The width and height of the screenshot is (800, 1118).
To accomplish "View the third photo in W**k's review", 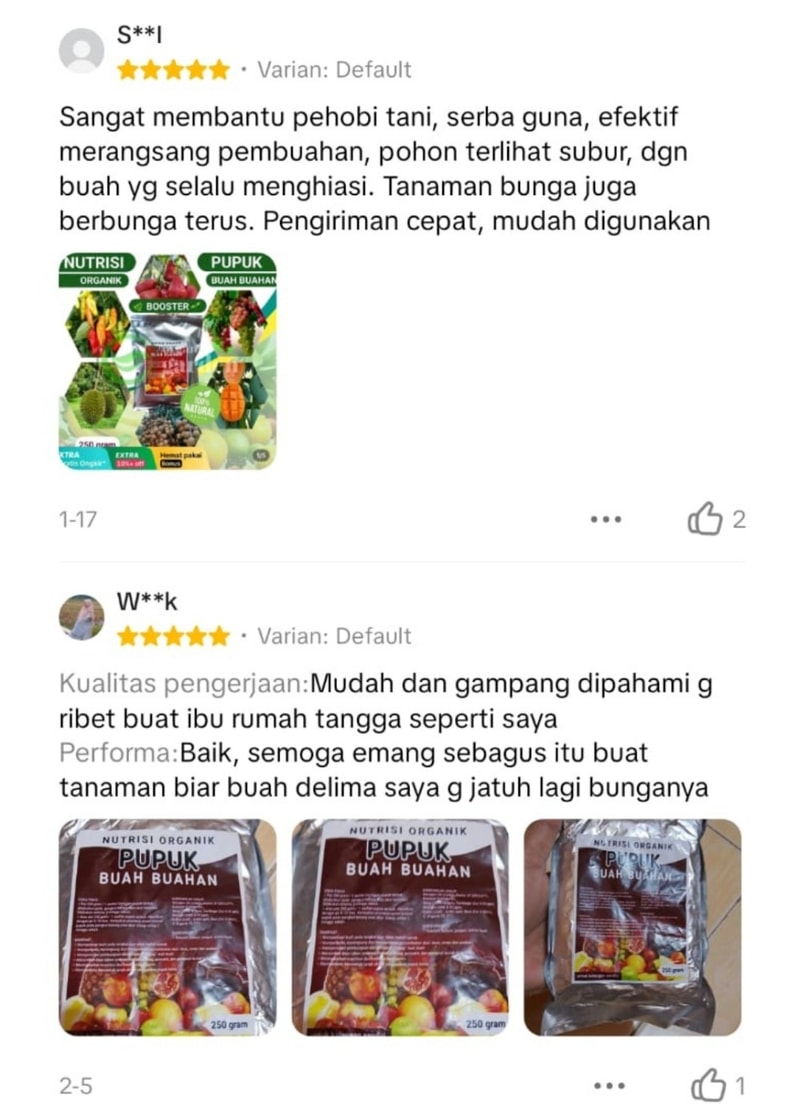I will pos(632,927).
